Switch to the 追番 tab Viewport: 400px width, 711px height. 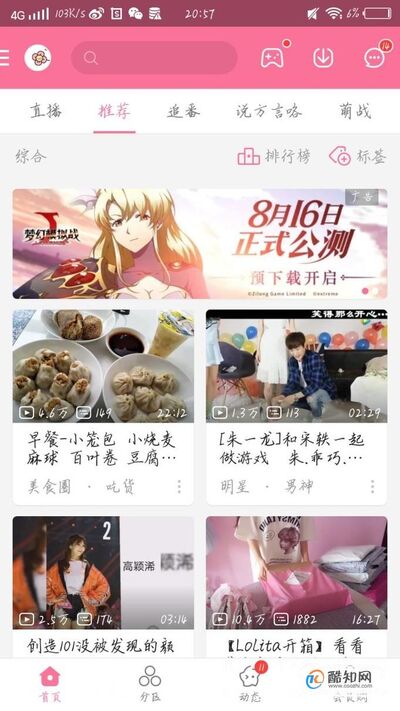tap(183, 111)
